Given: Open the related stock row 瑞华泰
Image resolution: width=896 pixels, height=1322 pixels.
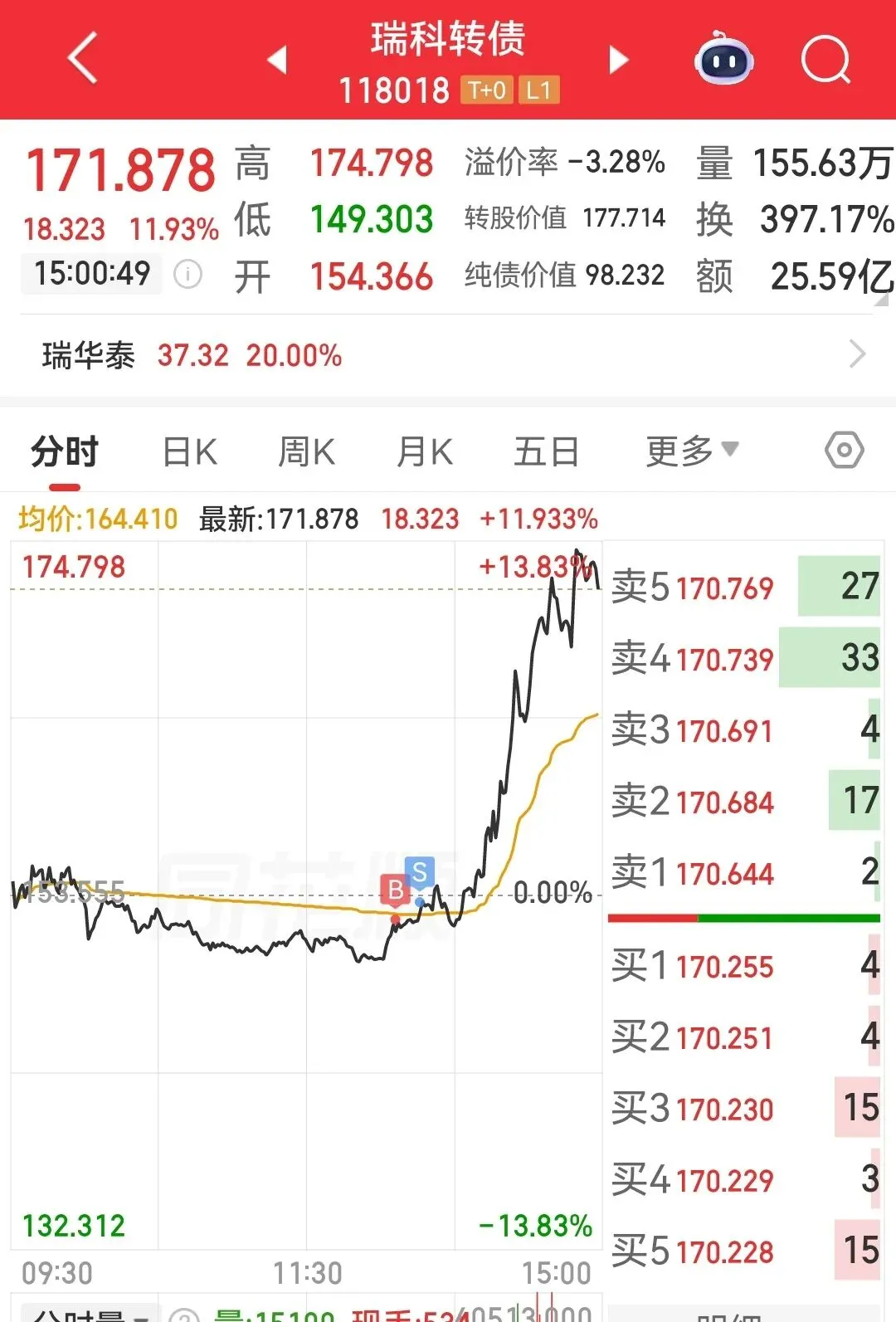Looking at the screenshot, I should 448,355.
